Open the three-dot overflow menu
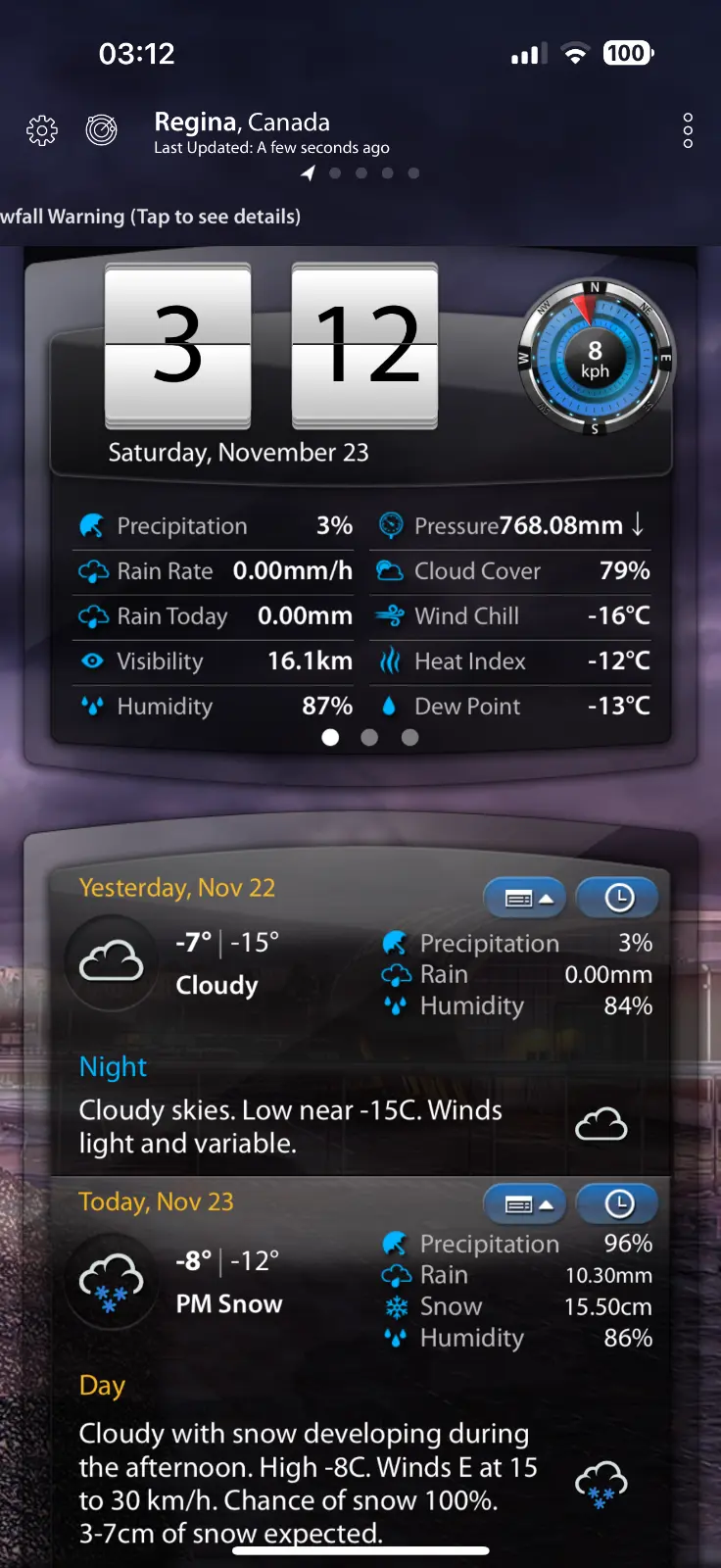The height and width of the screenshot is (1568, 721). [688, 130]
